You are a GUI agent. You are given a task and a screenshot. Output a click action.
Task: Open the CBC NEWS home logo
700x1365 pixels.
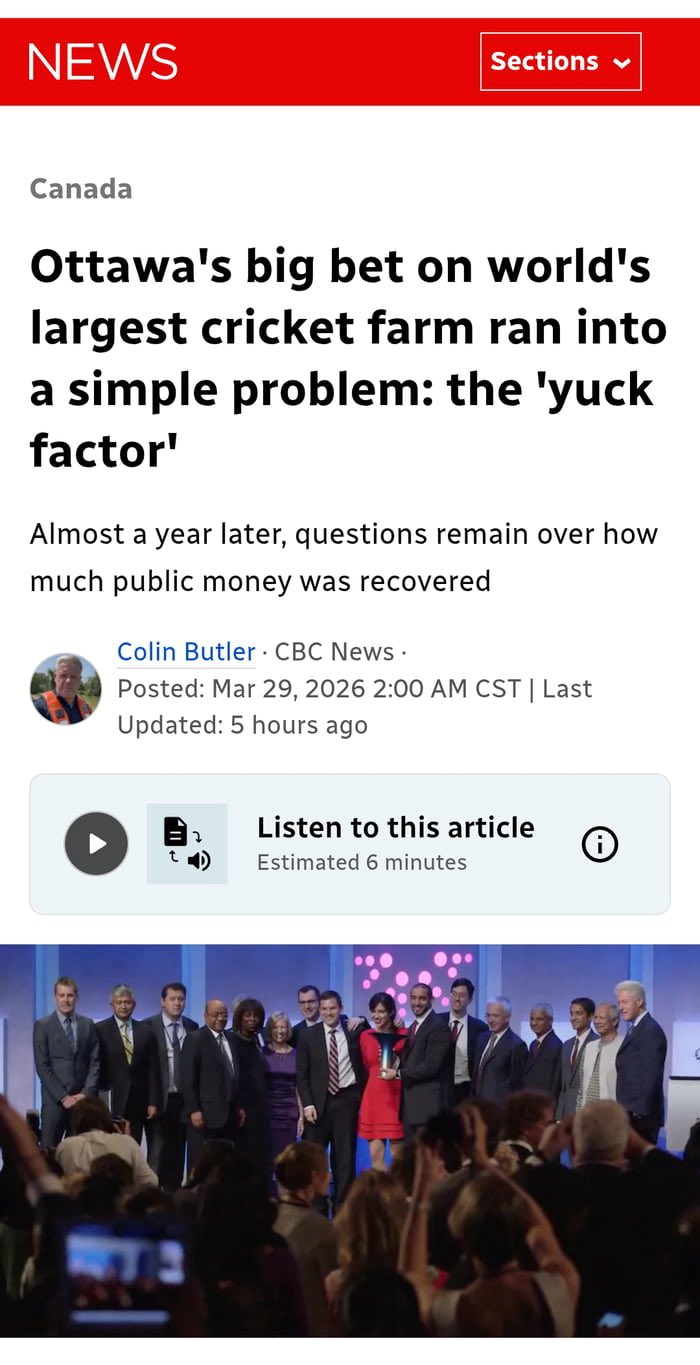point(103,61)
